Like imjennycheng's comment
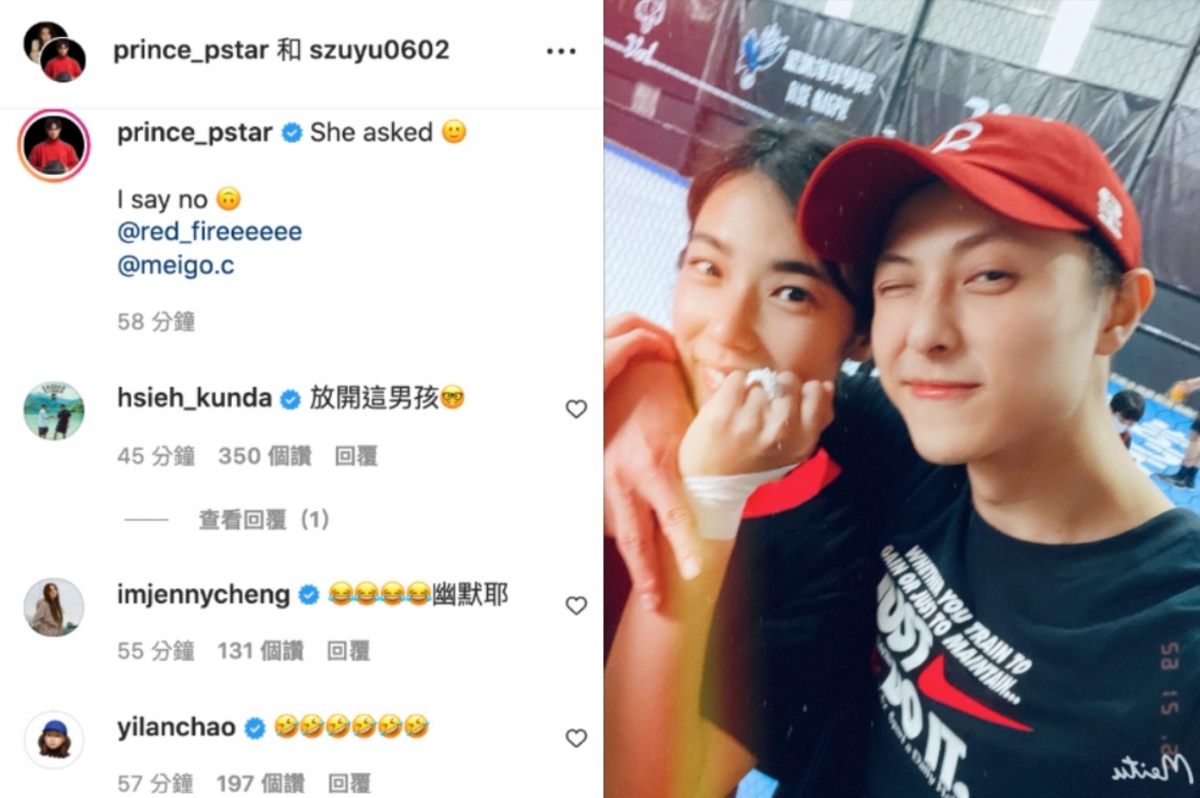Viewport: 1200px width, 798px height. click(576, 606)
